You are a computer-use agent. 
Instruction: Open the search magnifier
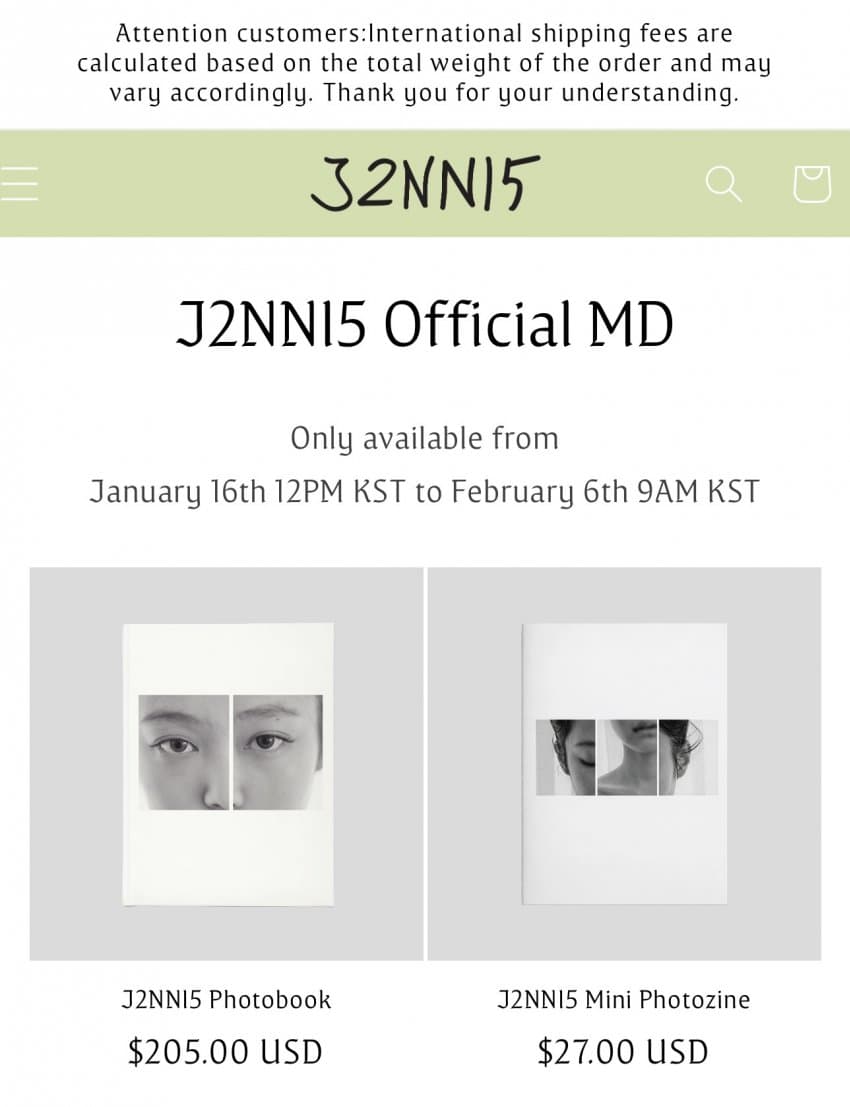click(723, 184)
